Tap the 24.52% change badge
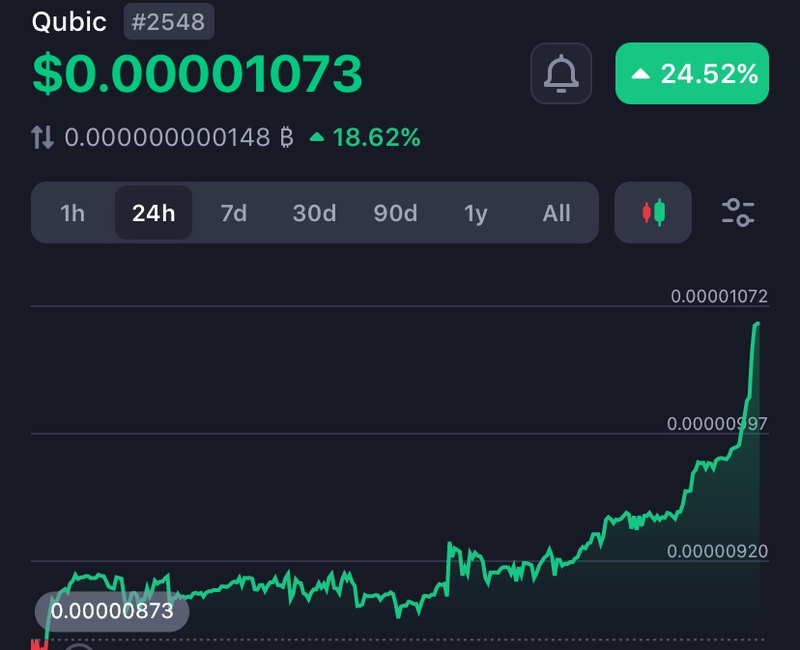This screenshot has width=800, height=650. click(692, 73)
